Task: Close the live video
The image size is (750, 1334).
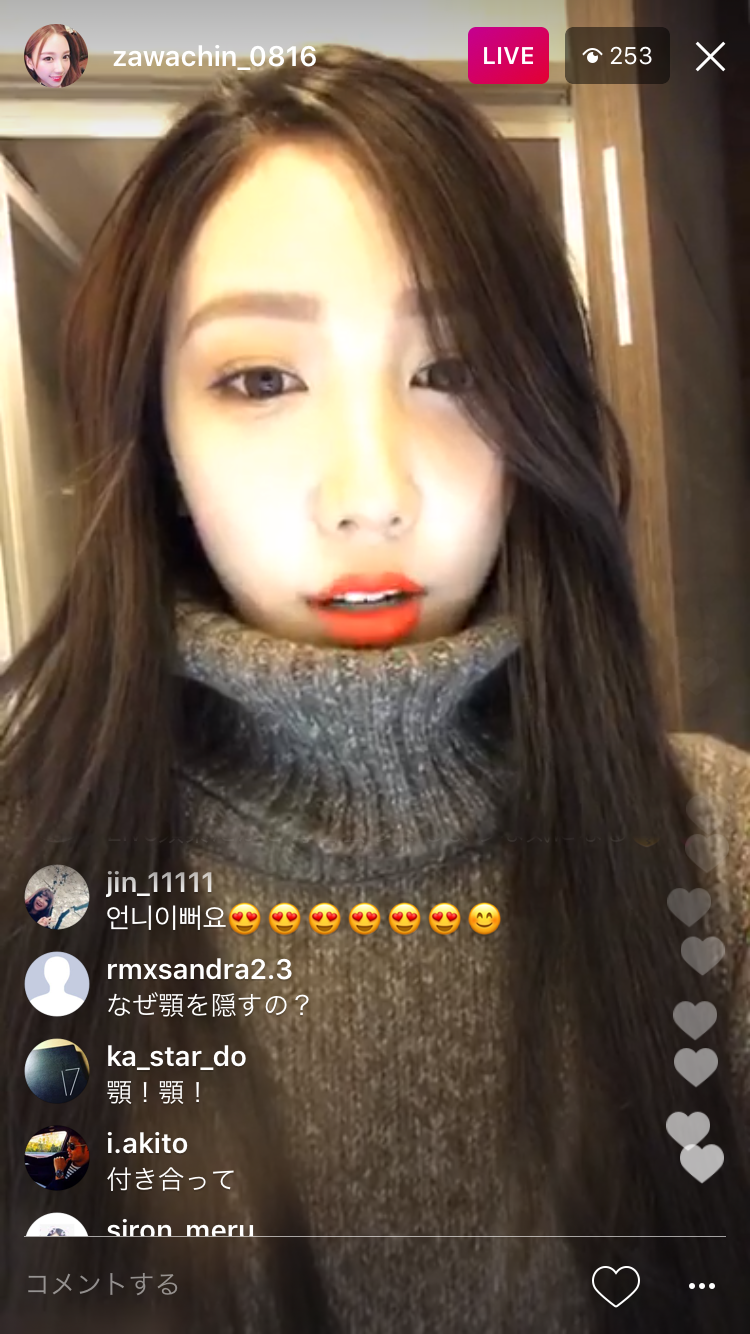Action: (x=710, y=57)
